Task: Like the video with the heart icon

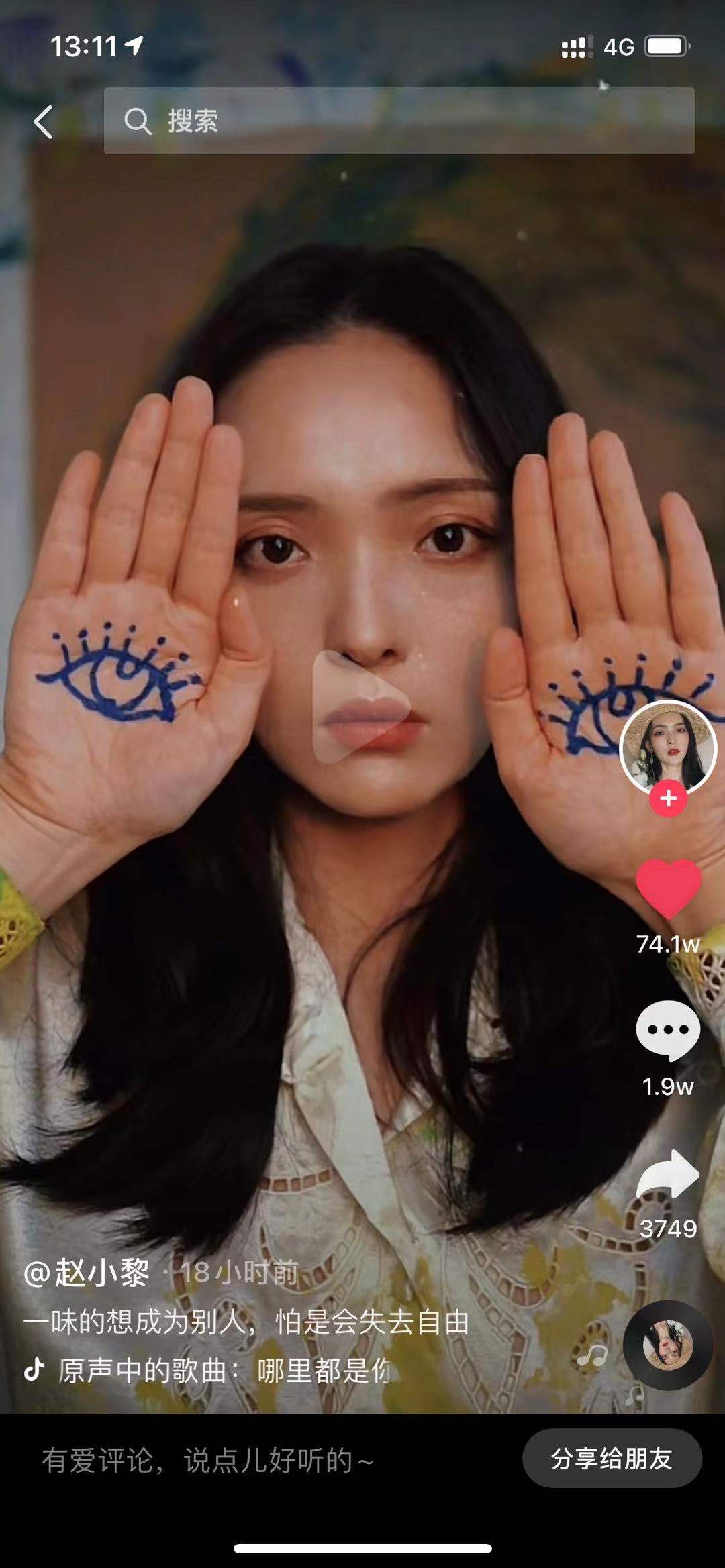Action: [x=668, y=889]
